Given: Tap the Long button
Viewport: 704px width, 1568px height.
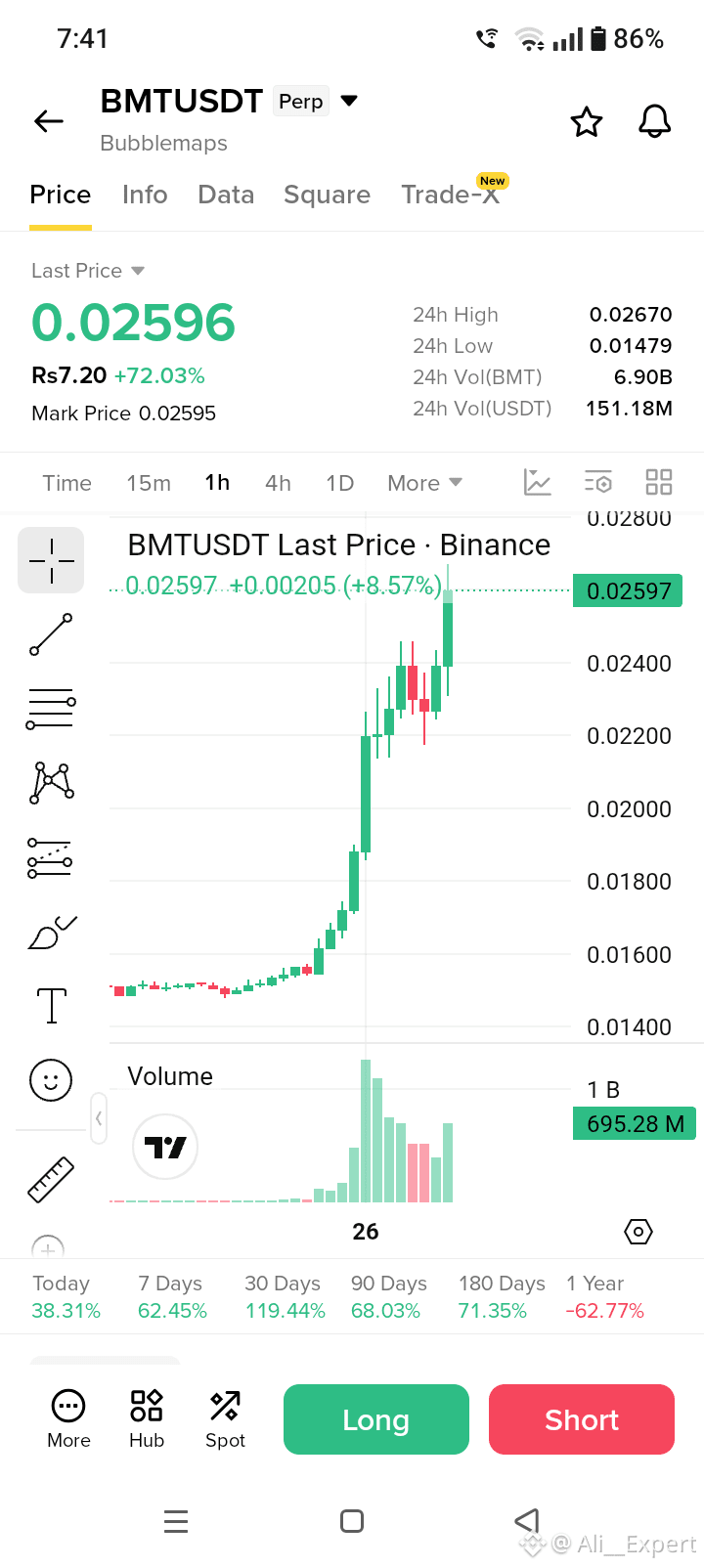Looking at the screenshot, I should coord(376,1419).
